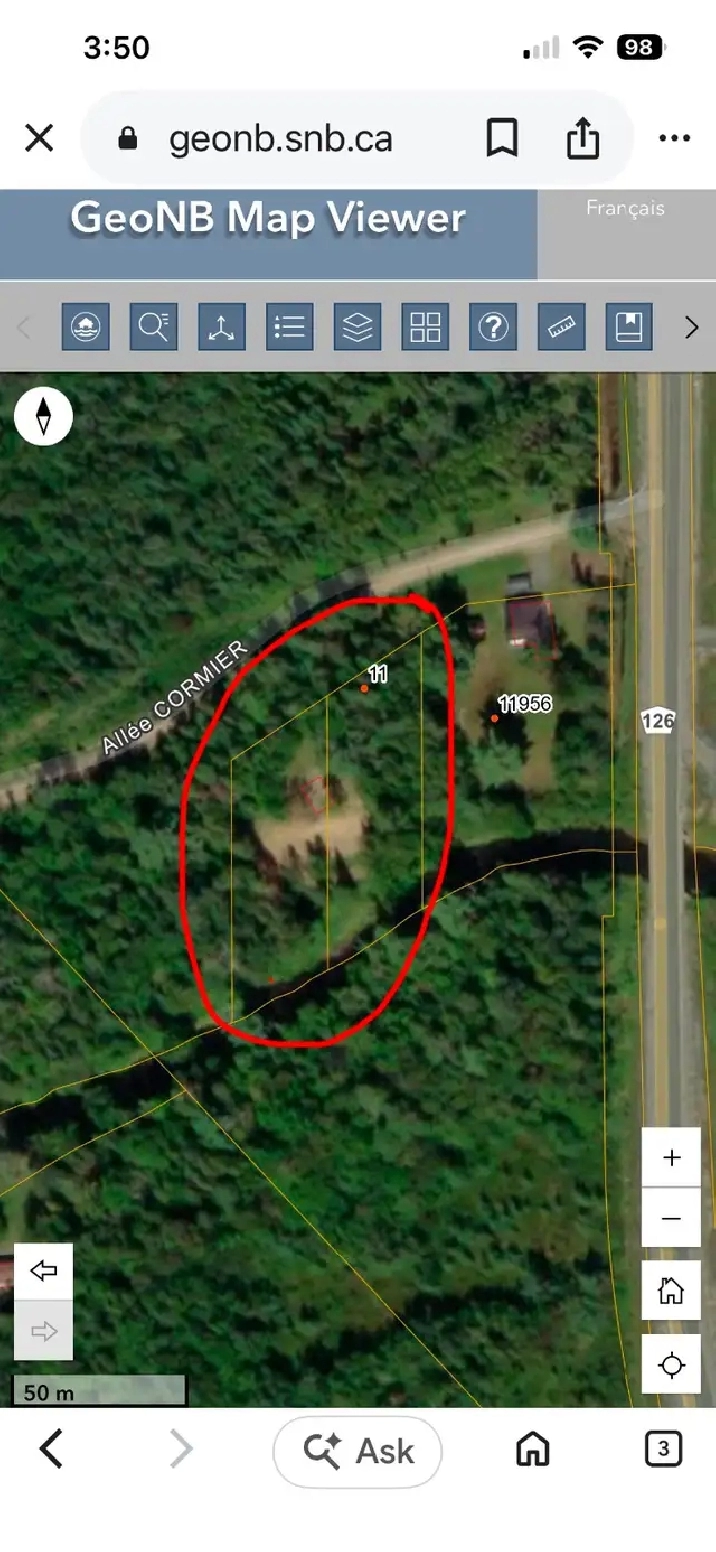Switch language to Français

(x=625, y=208)
